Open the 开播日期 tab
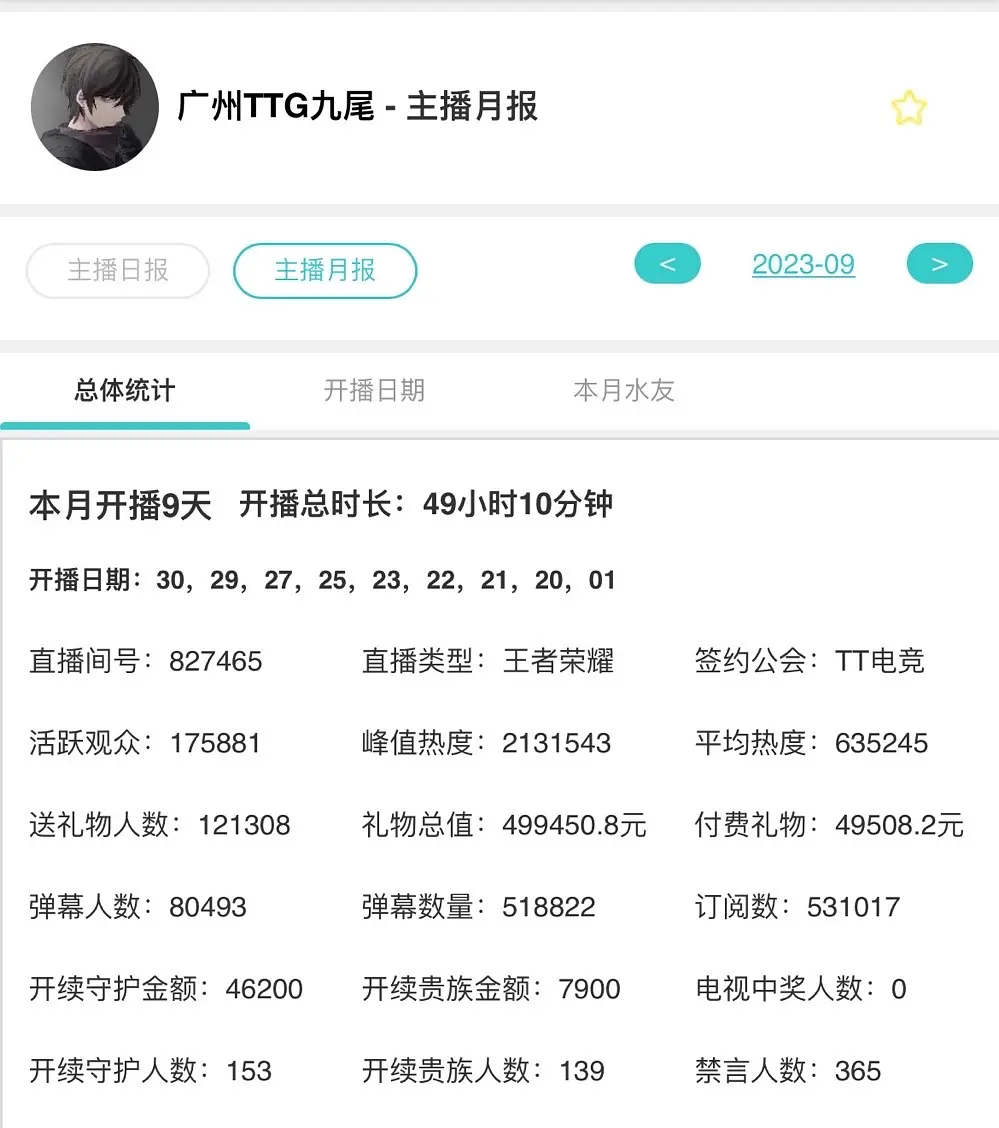Screen dimensions: 999x1128 [374, 391]
